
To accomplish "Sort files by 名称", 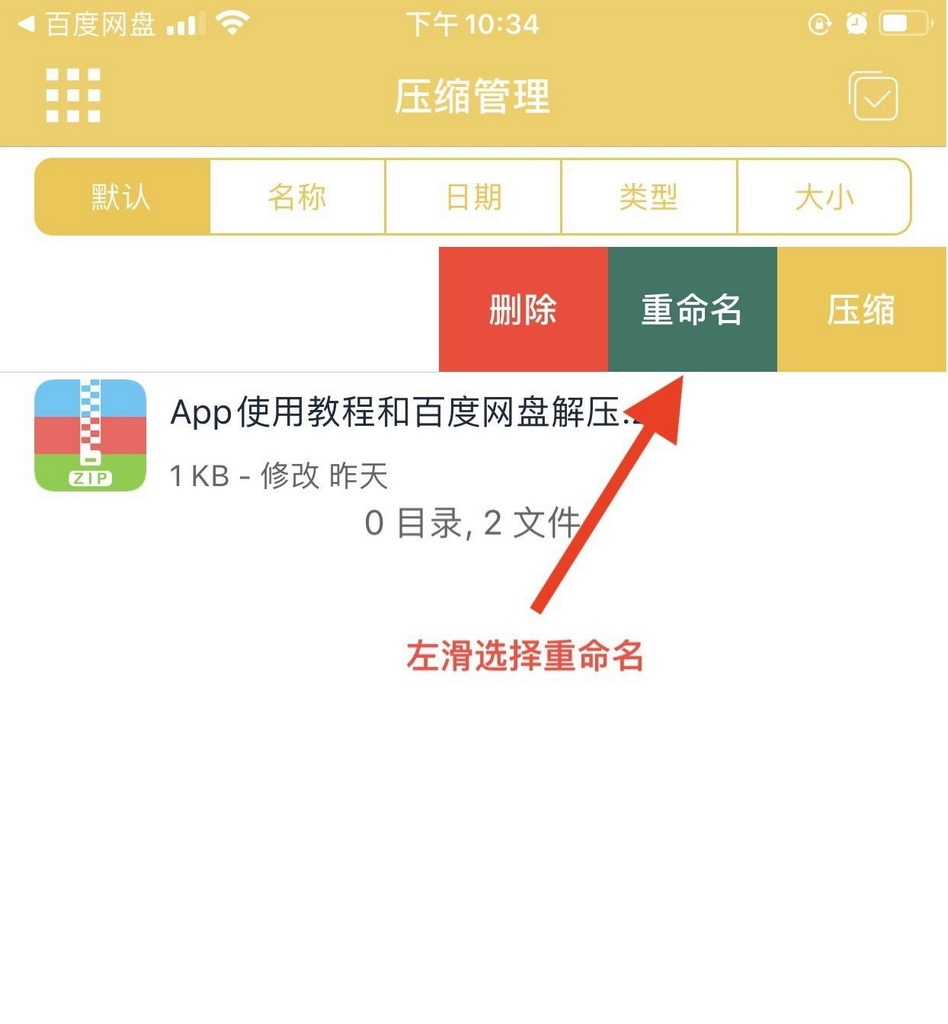I will tap(297, 197).
